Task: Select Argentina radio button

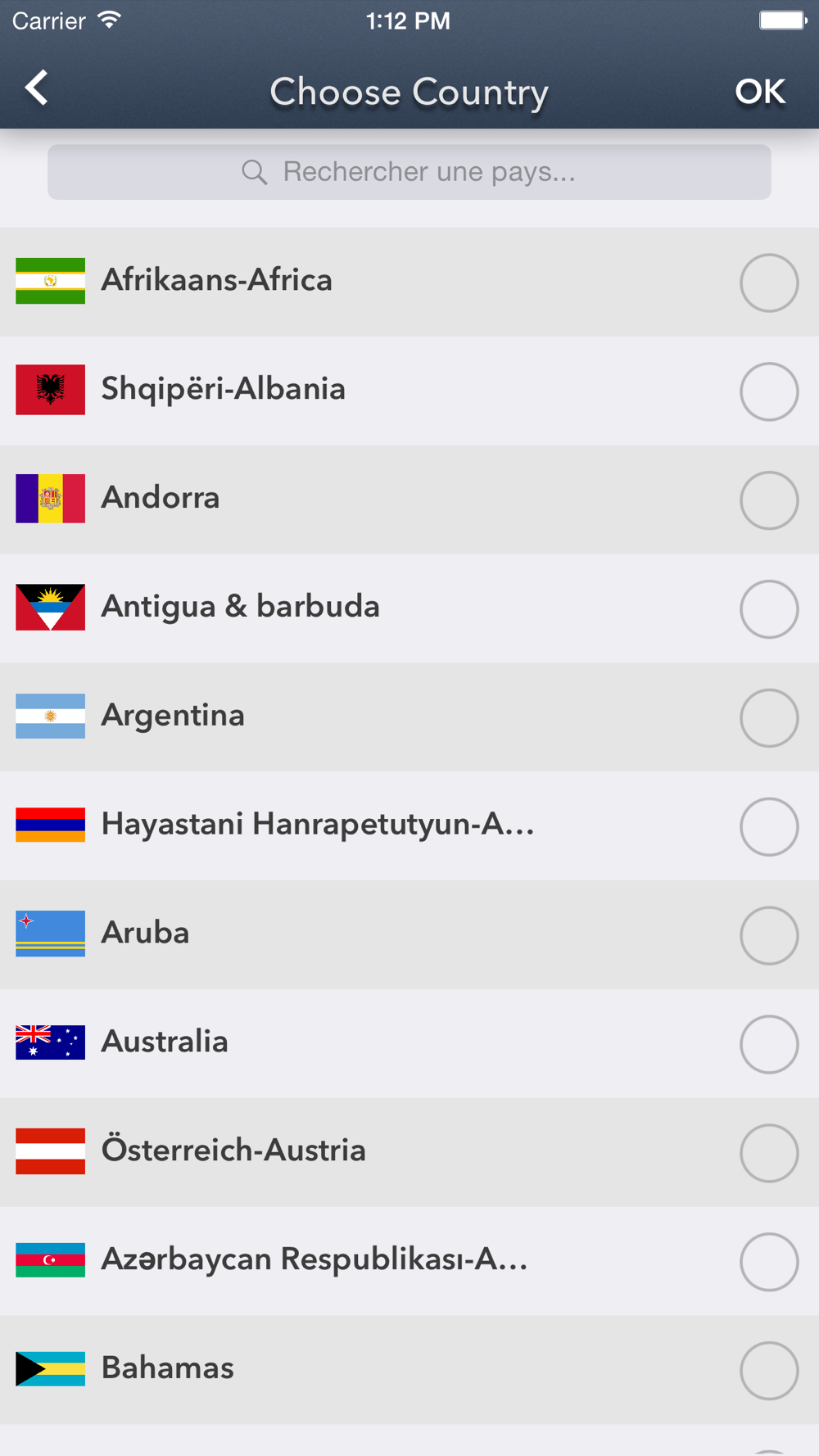Action: click(768, 717)
